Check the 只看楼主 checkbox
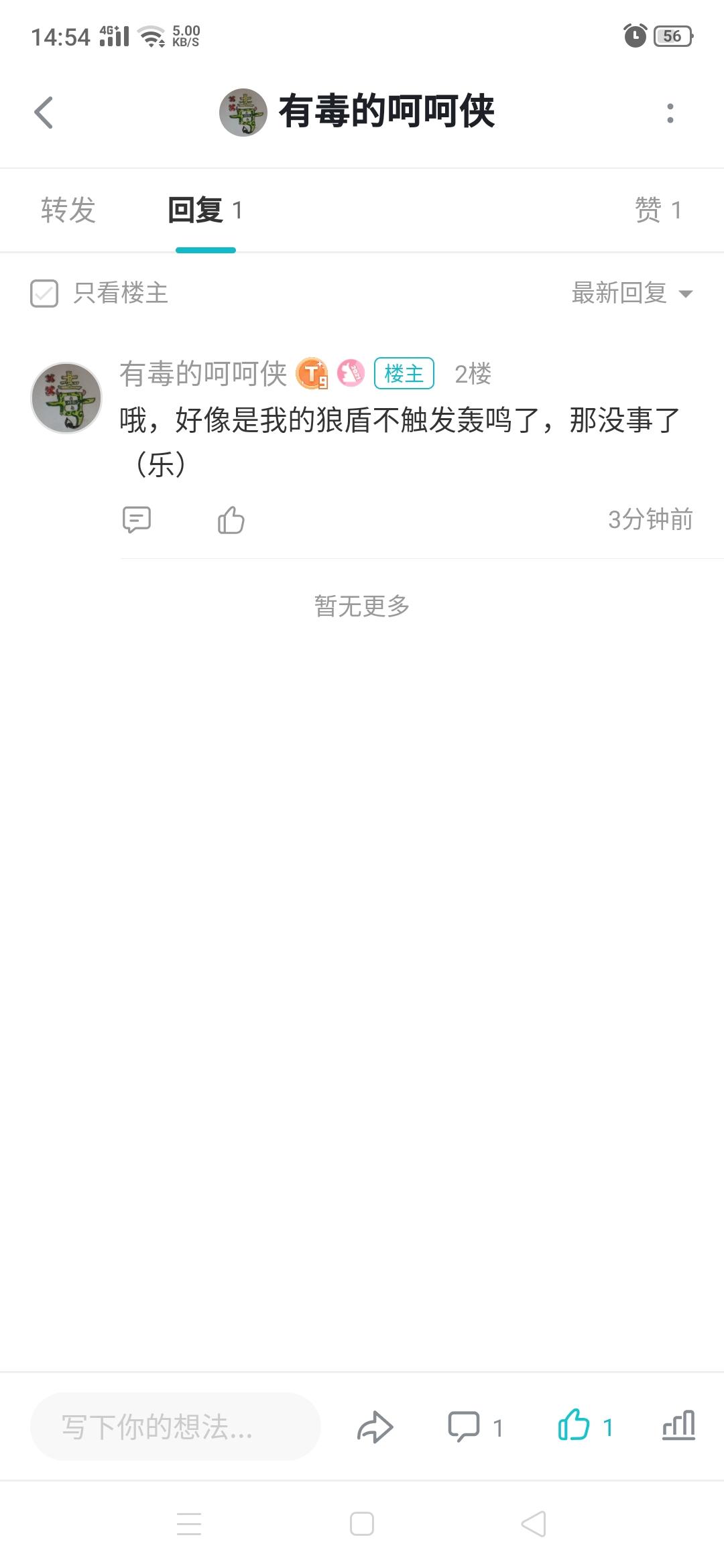Screen dimensions: 724x1568 [44, 293]
